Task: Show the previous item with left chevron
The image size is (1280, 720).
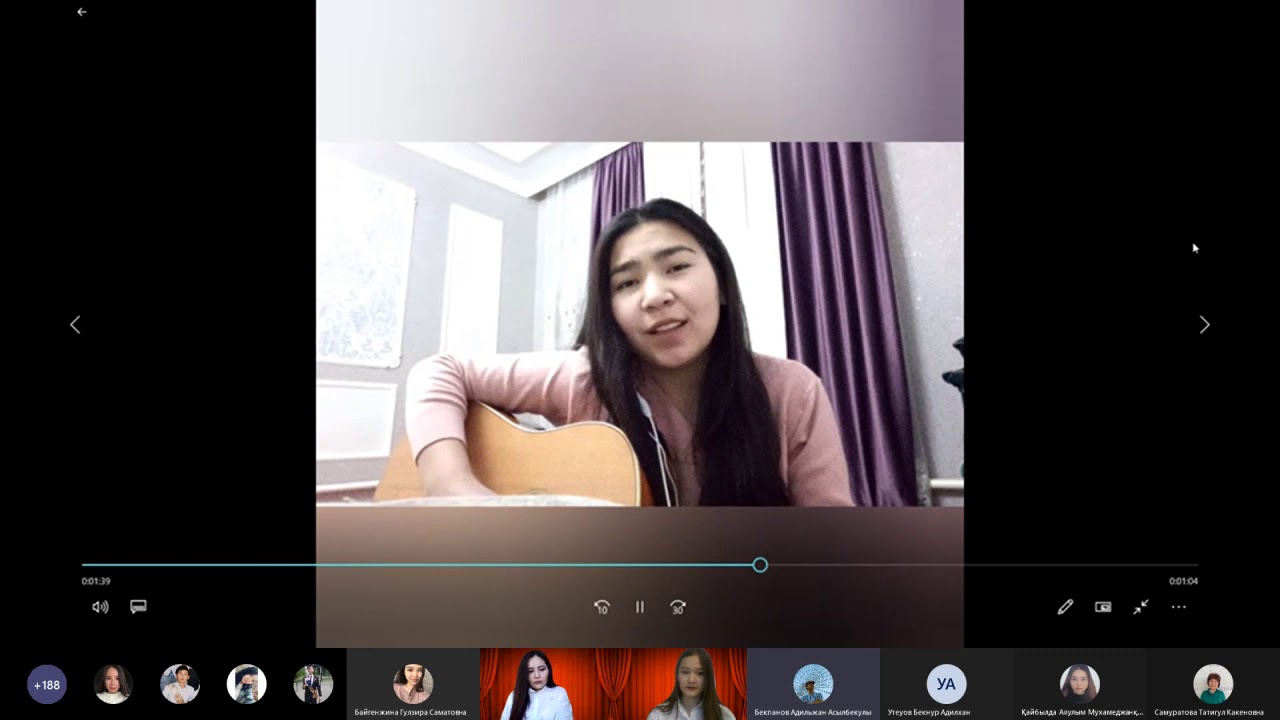Action: 75,325
